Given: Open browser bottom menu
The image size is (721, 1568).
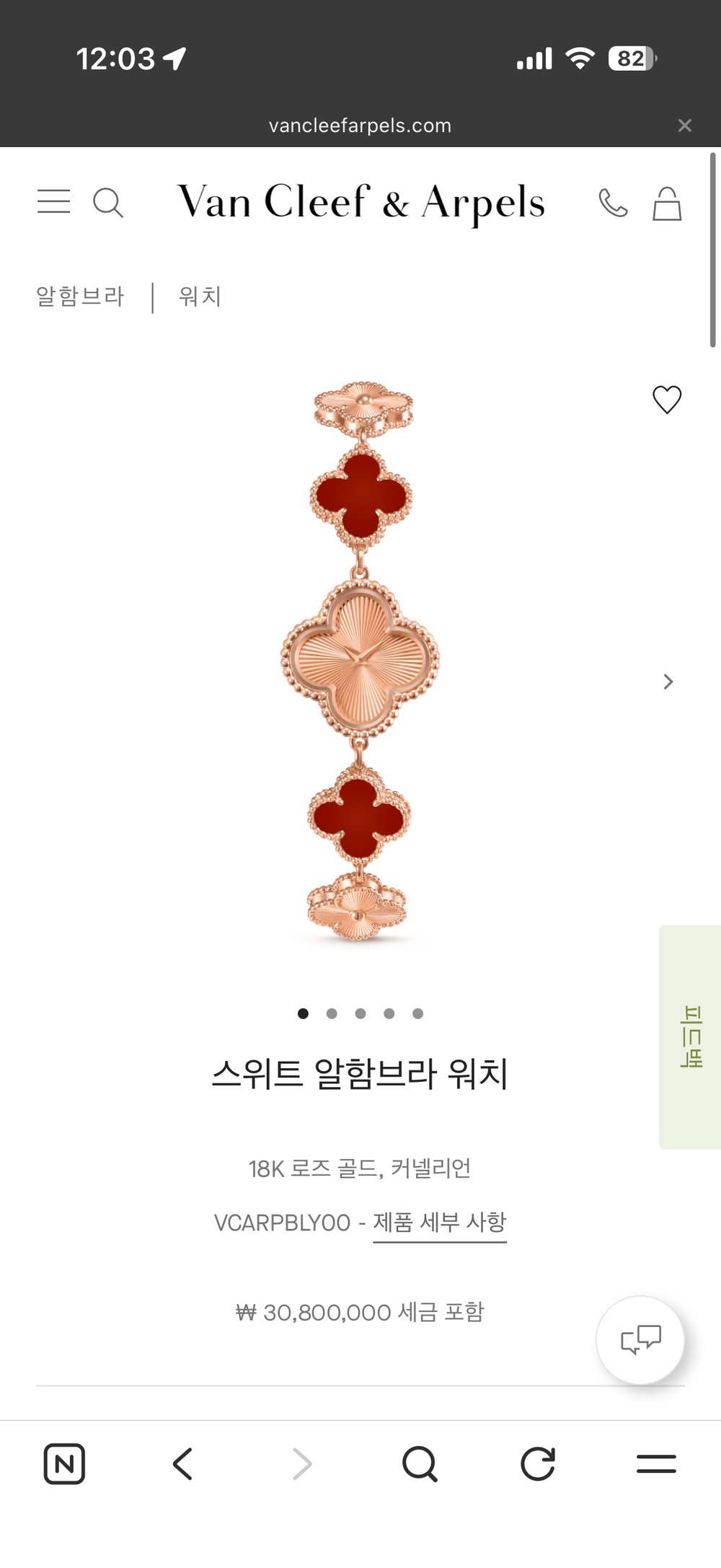Looking at the screenshot, I should 656,1464.
